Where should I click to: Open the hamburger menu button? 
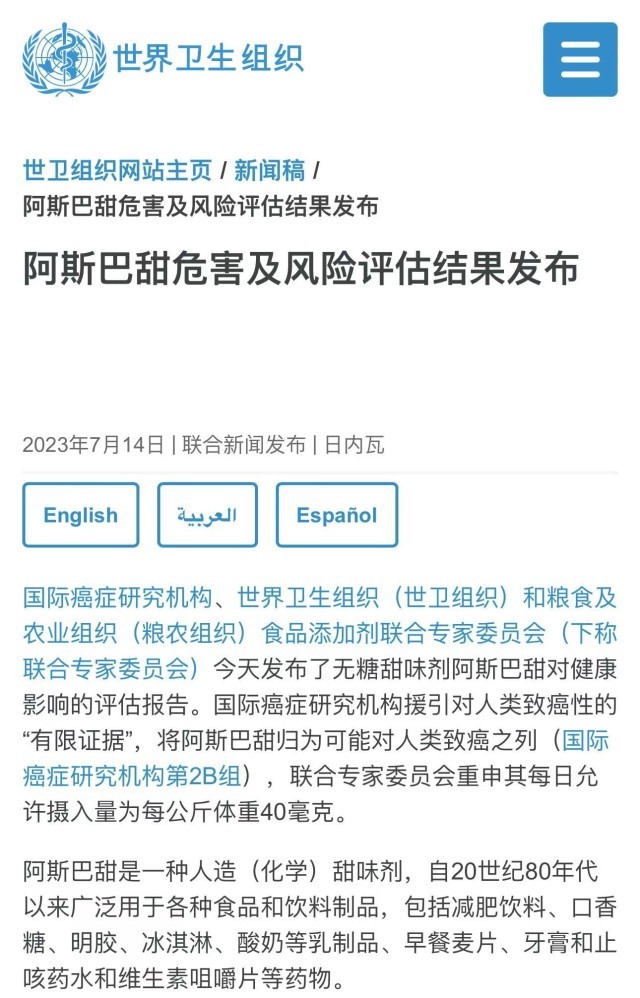[x=580, y=59]
